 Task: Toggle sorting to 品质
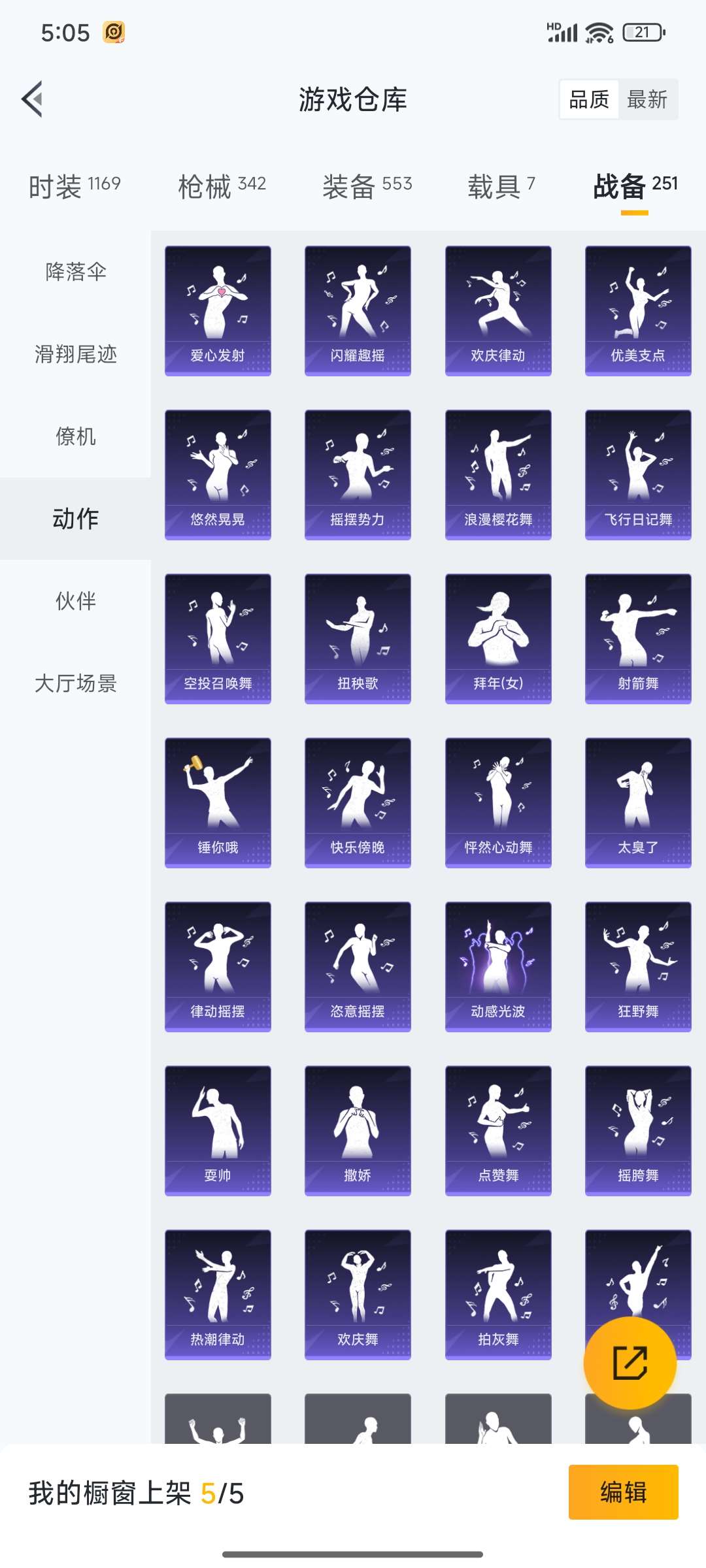pyautogui.click(x=589, y=99)
